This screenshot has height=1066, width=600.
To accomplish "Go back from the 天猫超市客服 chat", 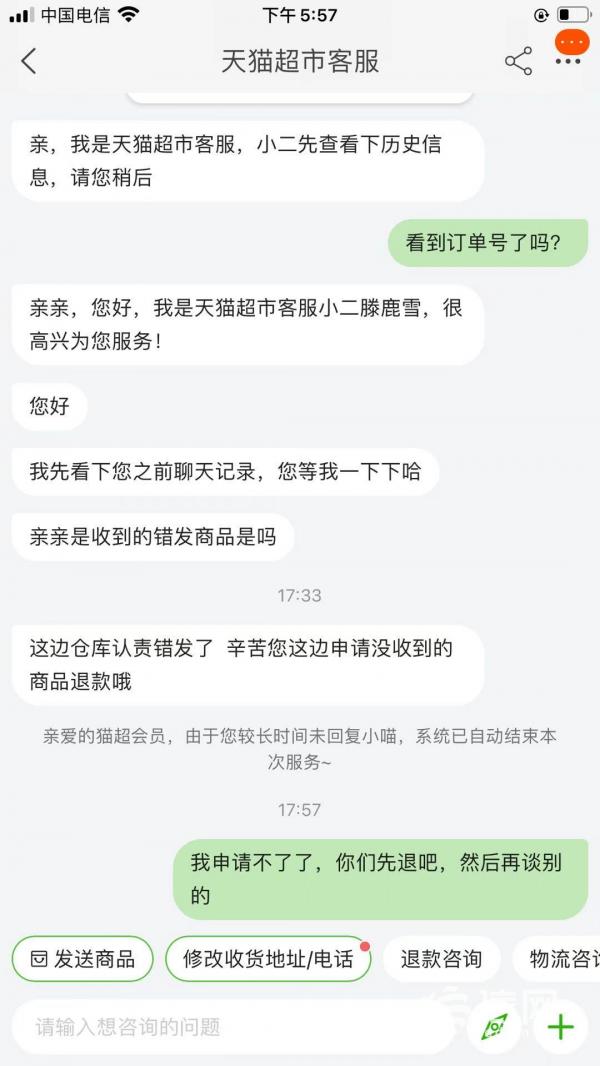I will [28, 61].
